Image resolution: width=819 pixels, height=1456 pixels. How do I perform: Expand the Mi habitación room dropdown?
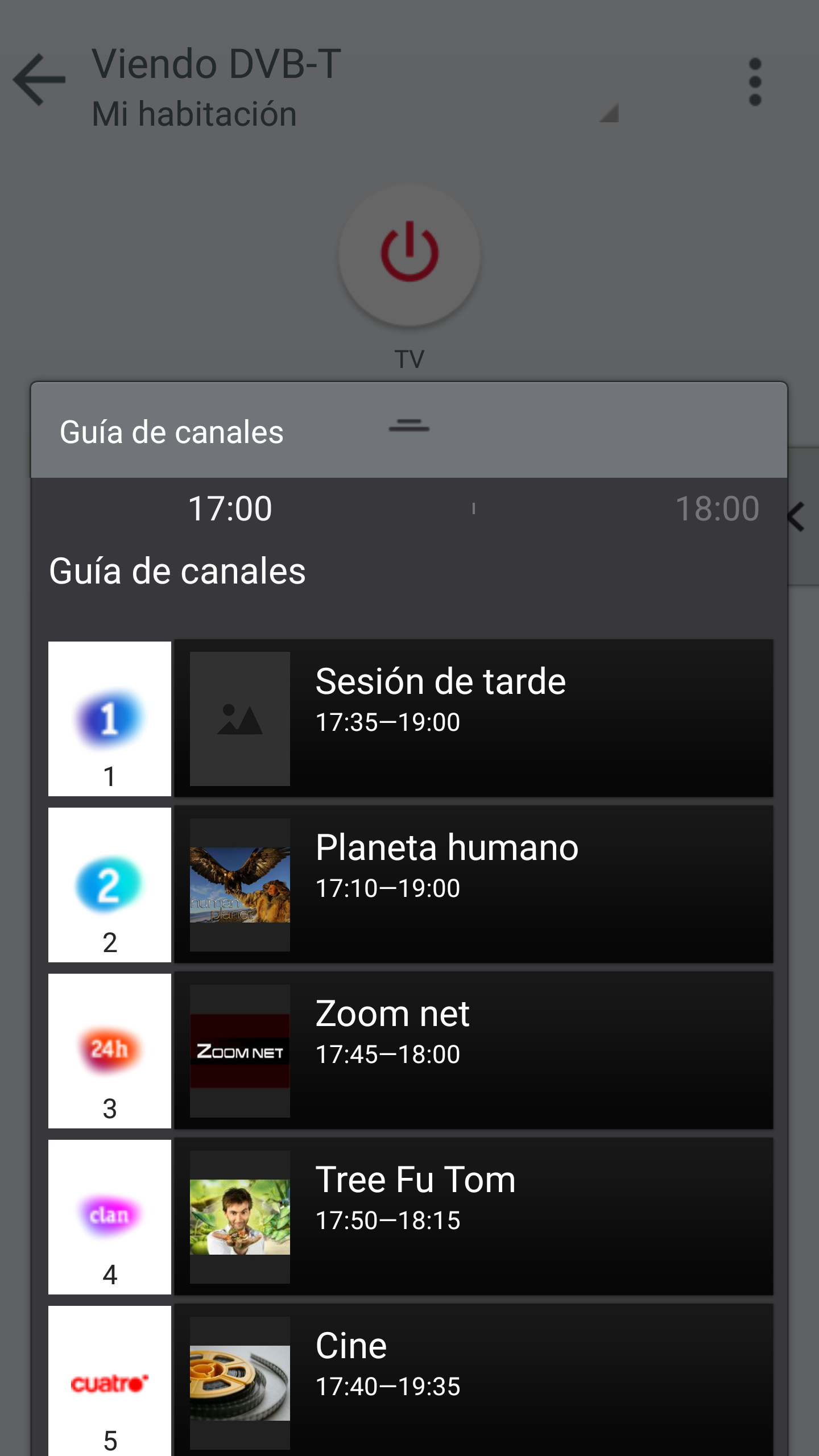click(x=609, y=113)
